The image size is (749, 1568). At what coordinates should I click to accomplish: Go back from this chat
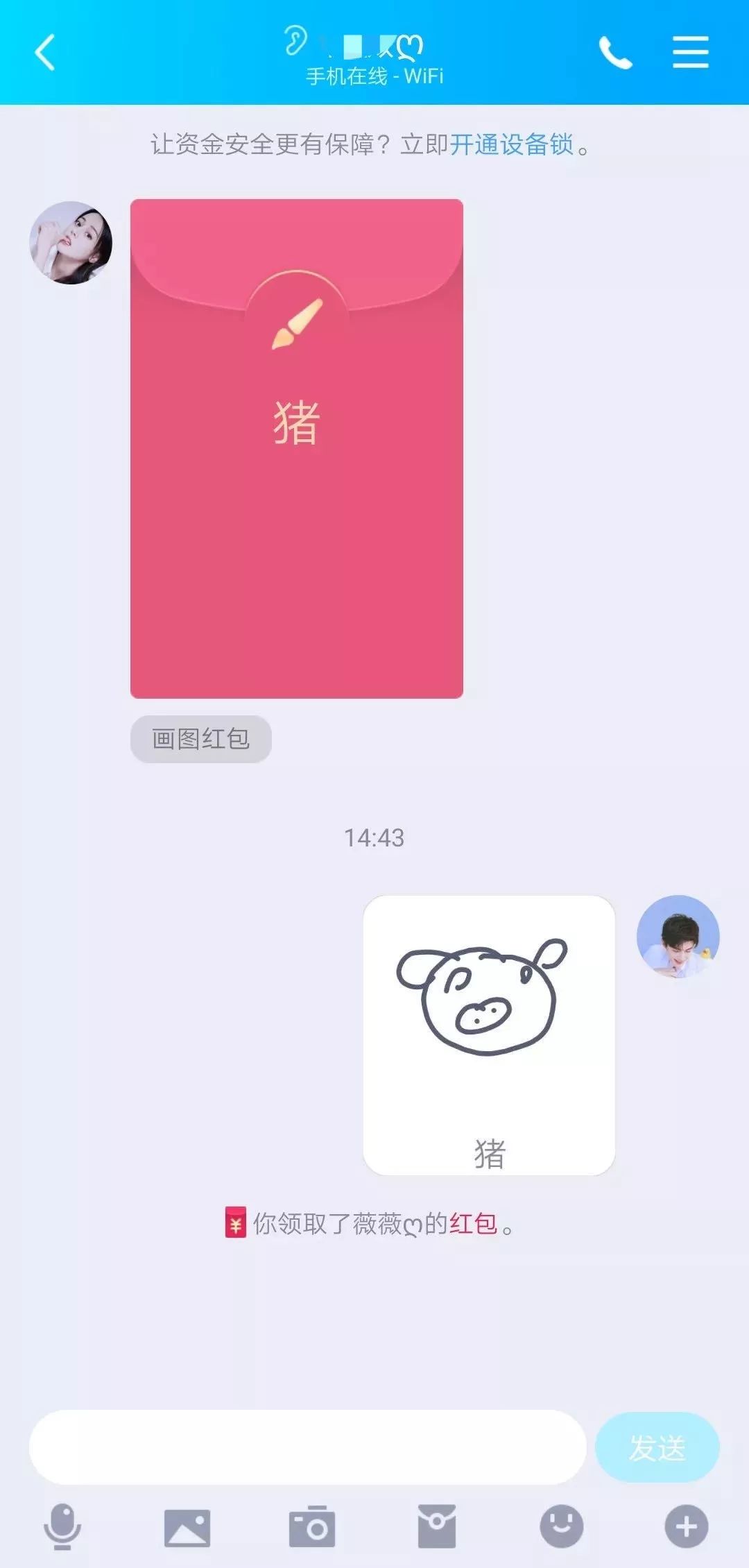tap(45, 53)
